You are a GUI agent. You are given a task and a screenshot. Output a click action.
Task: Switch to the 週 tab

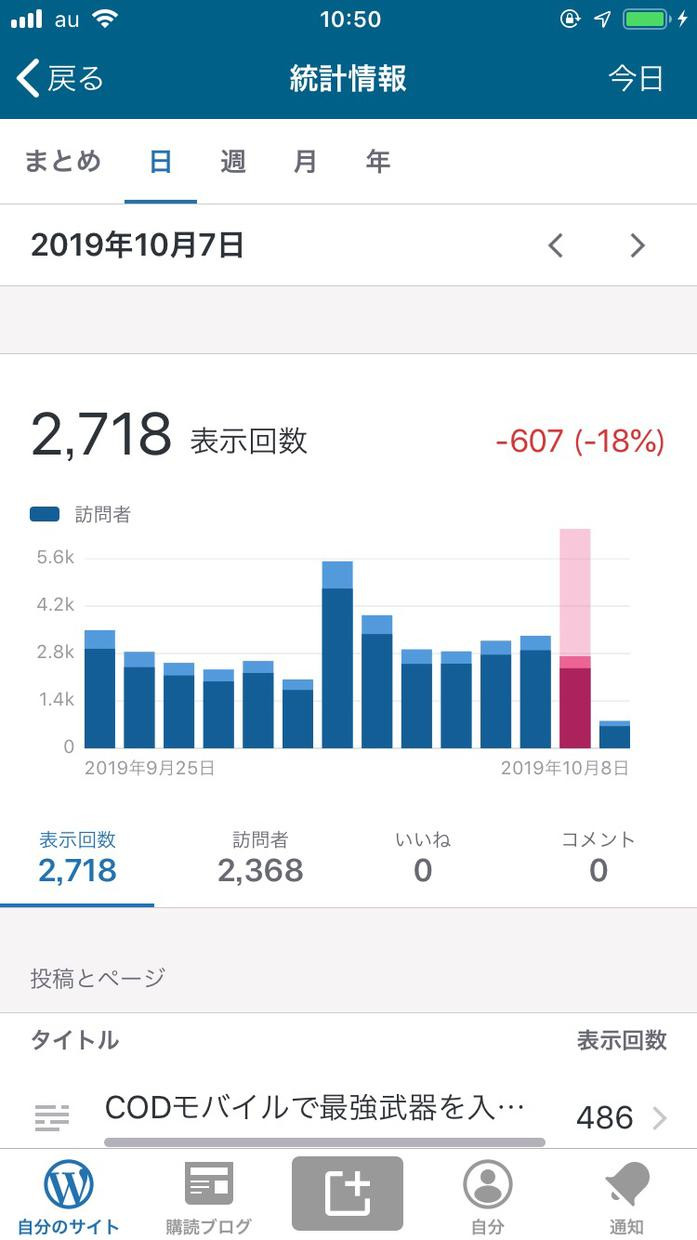point(233,161)
